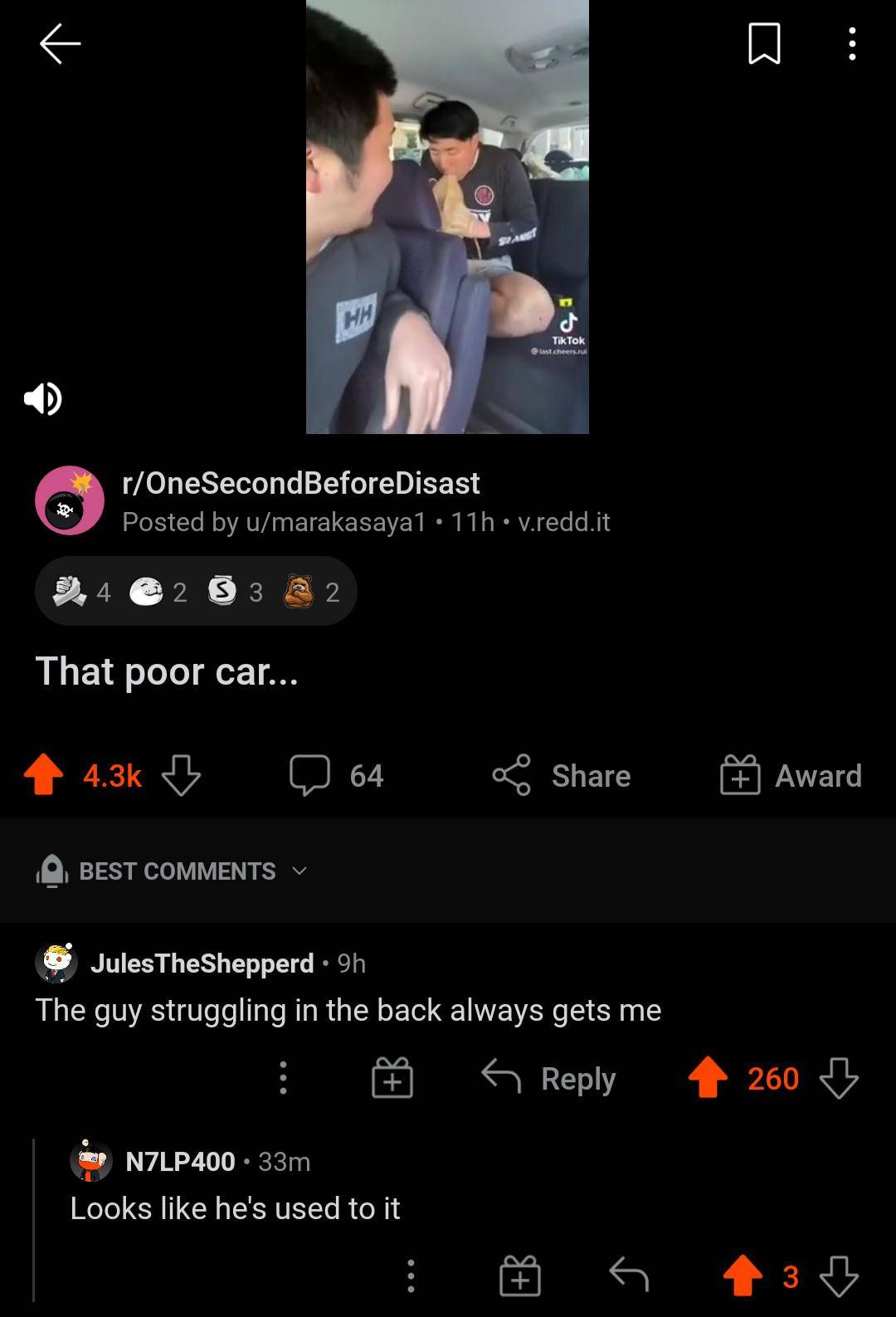
Task: Upvote JulesTheShepperd's comment
Action: [x=708, y=1078]
